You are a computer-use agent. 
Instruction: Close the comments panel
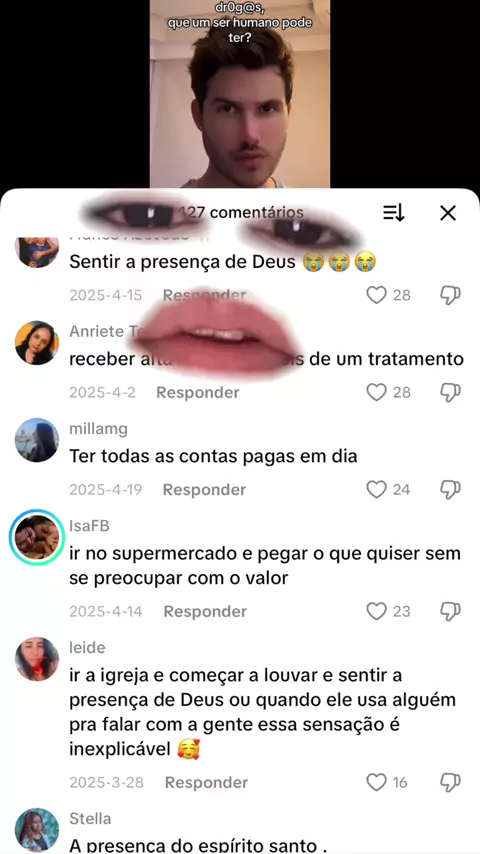click(447, 213)
